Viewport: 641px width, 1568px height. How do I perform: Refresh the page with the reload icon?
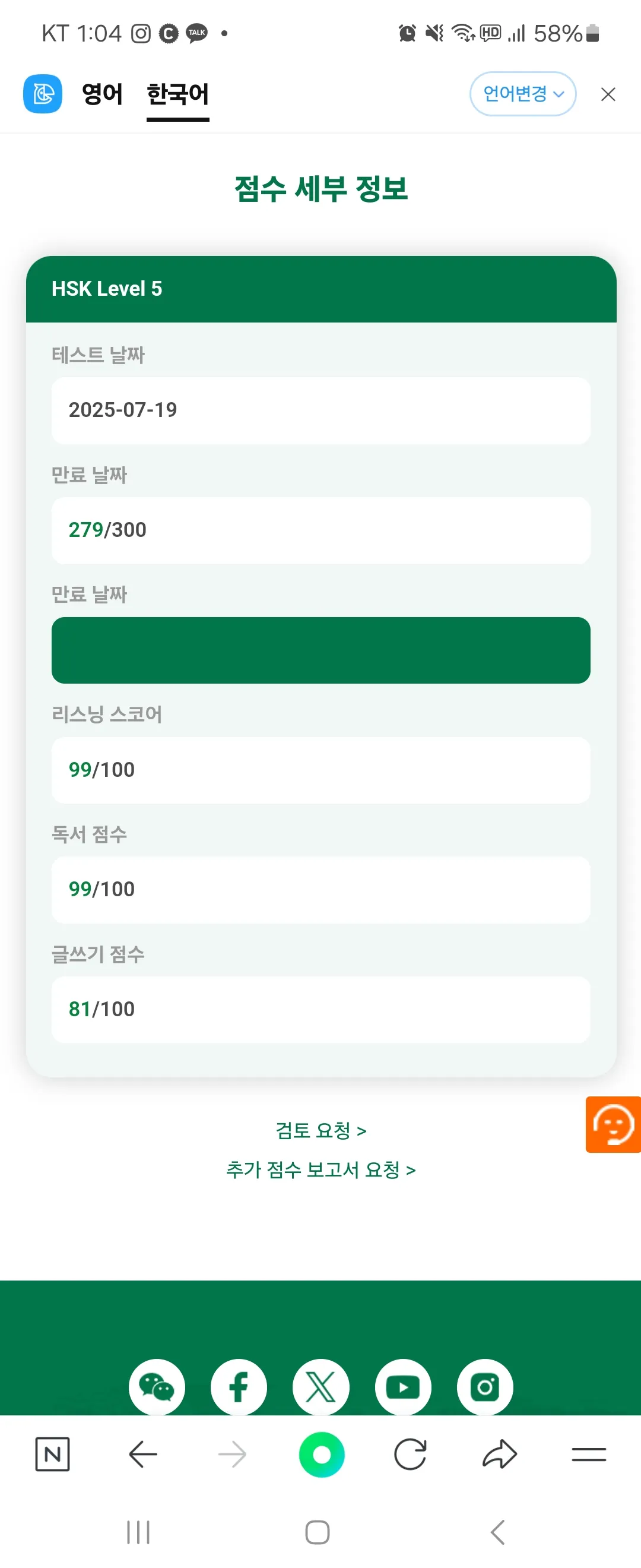[x=411, y=1455]
